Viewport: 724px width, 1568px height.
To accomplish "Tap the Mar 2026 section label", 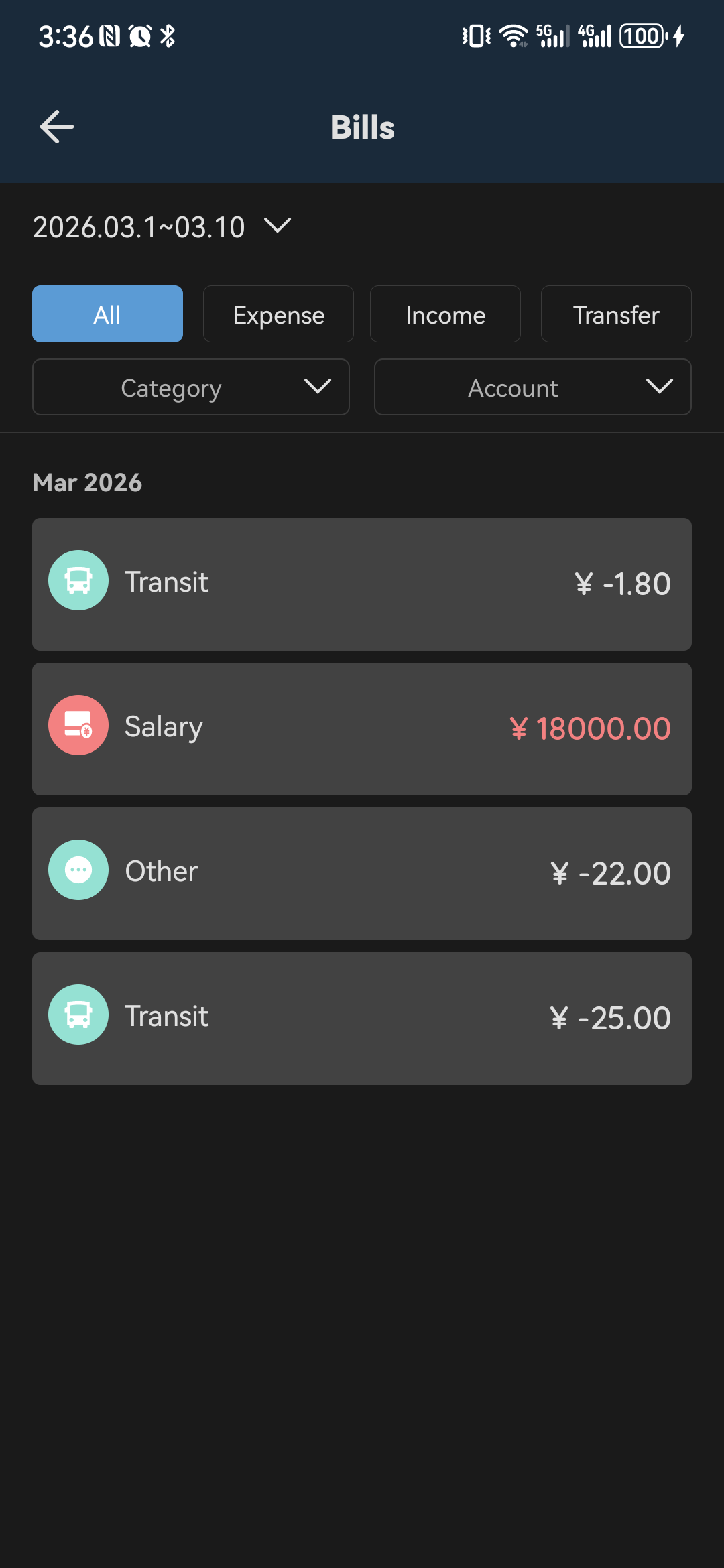I will click(87, 482).
